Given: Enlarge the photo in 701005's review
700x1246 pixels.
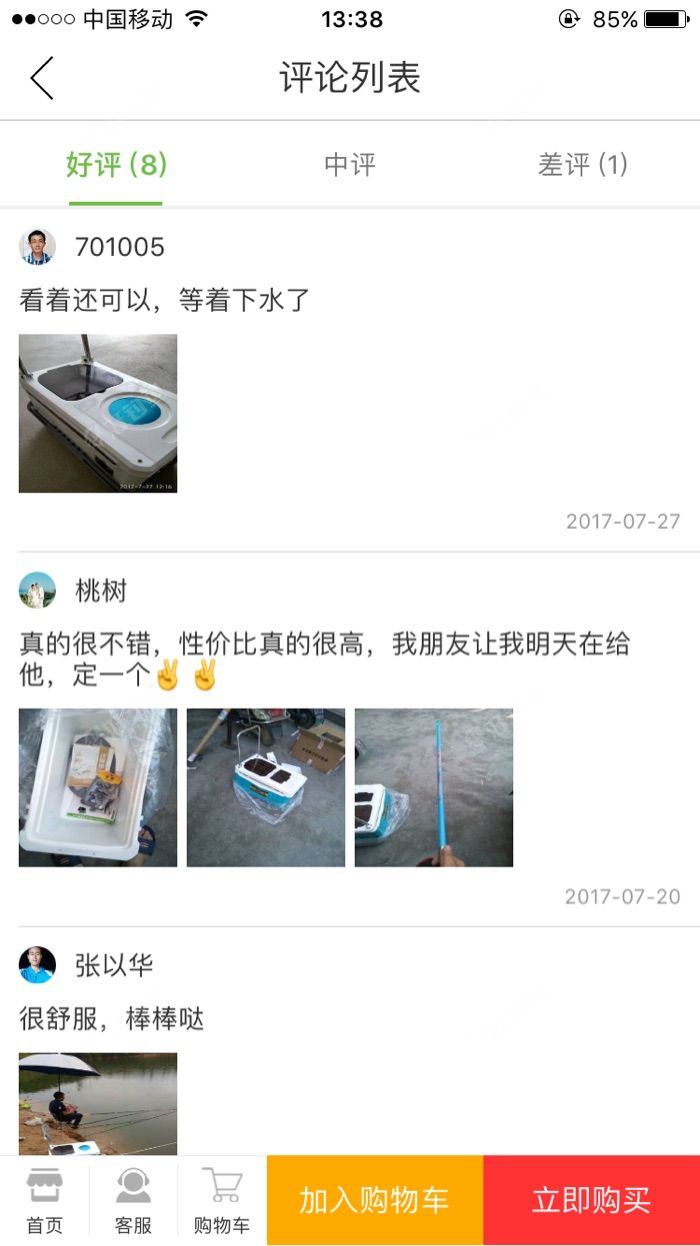Looking at the screenshot, I should pos(98,413).
